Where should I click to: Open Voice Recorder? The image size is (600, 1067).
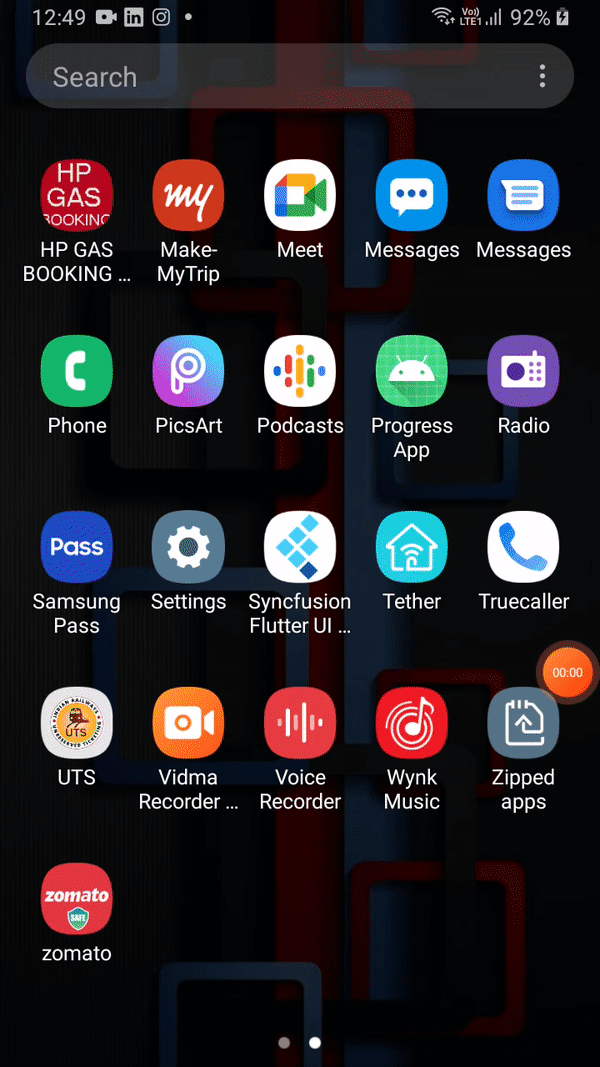(x=300, y=724)
